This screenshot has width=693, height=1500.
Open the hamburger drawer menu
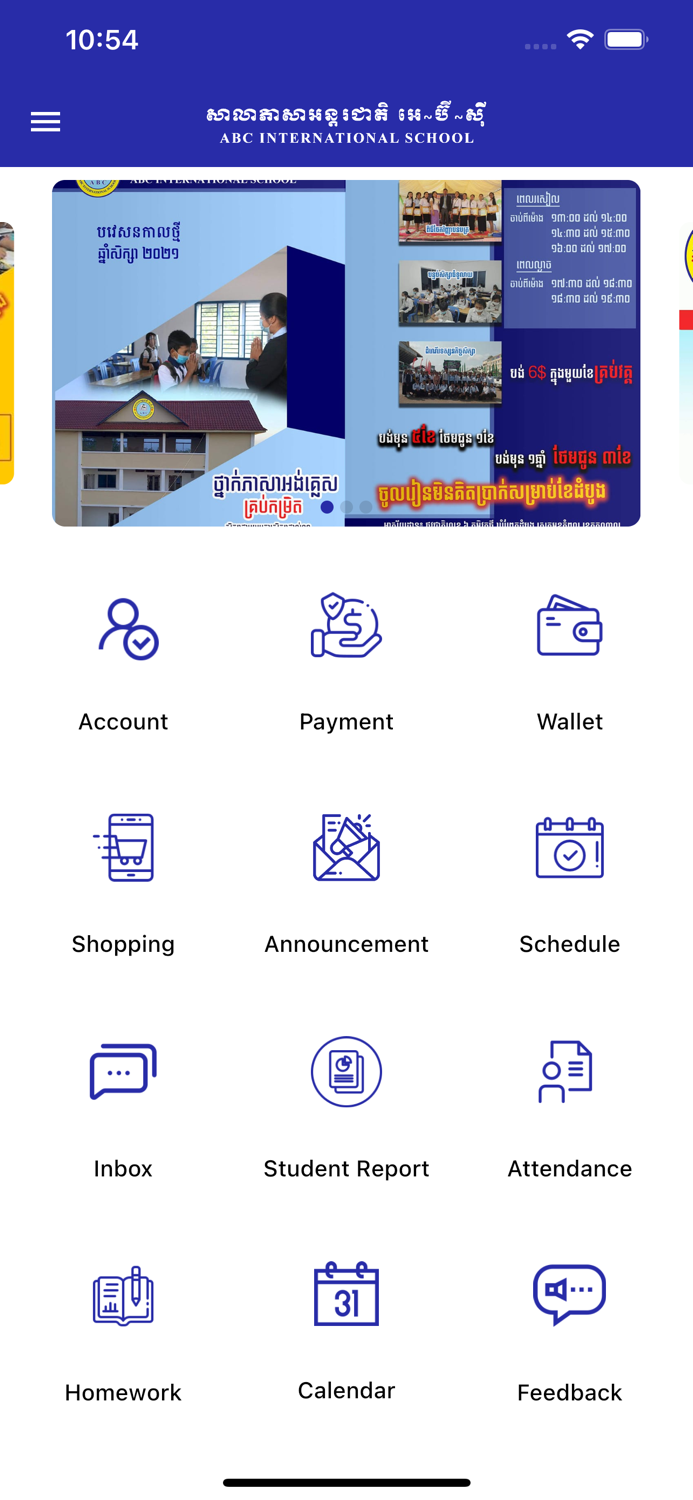pyautogui.click(x=45, y=122)
